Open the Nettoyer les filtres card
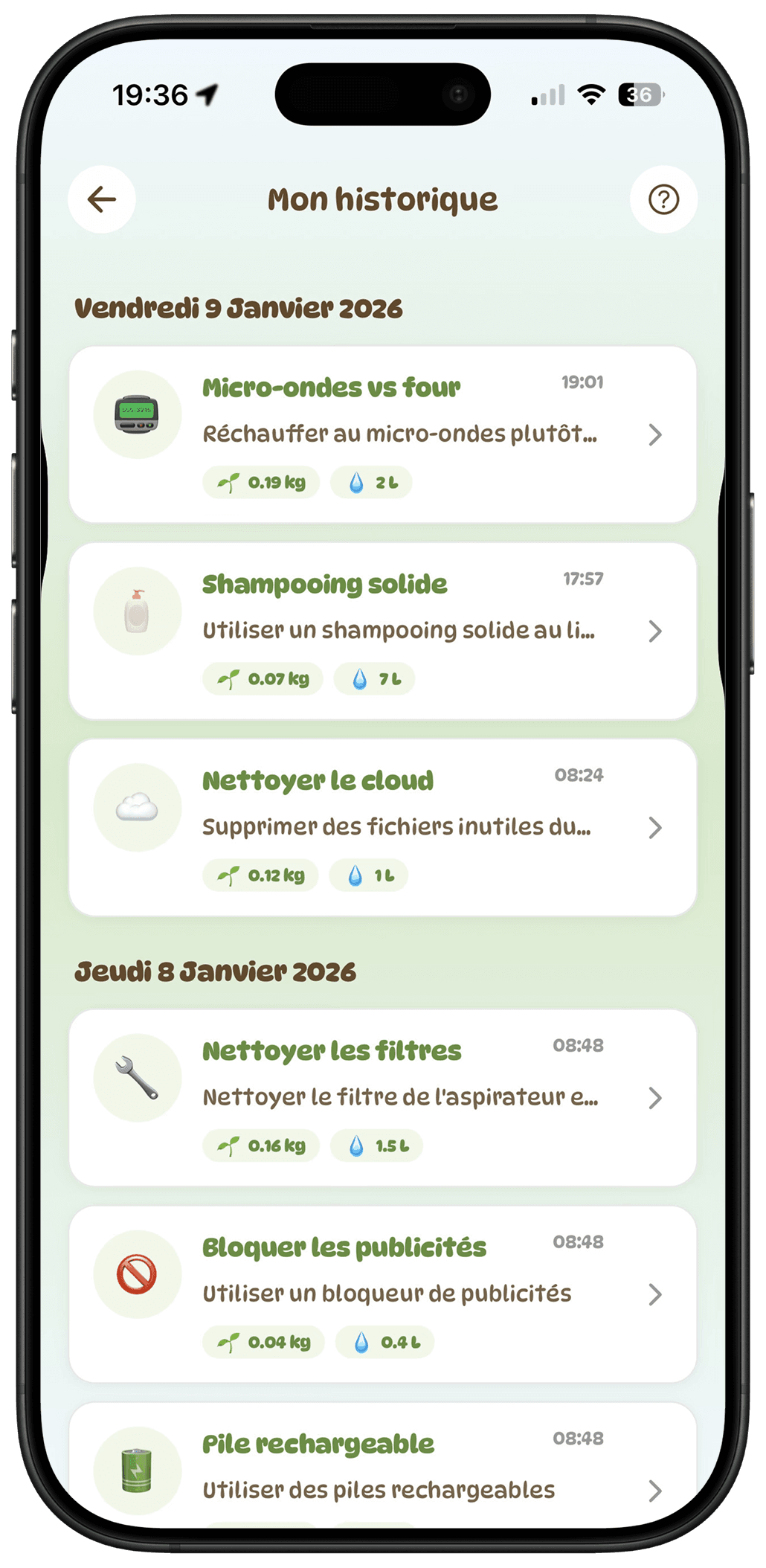766x1568 pixels. (x=382, y=1097)
